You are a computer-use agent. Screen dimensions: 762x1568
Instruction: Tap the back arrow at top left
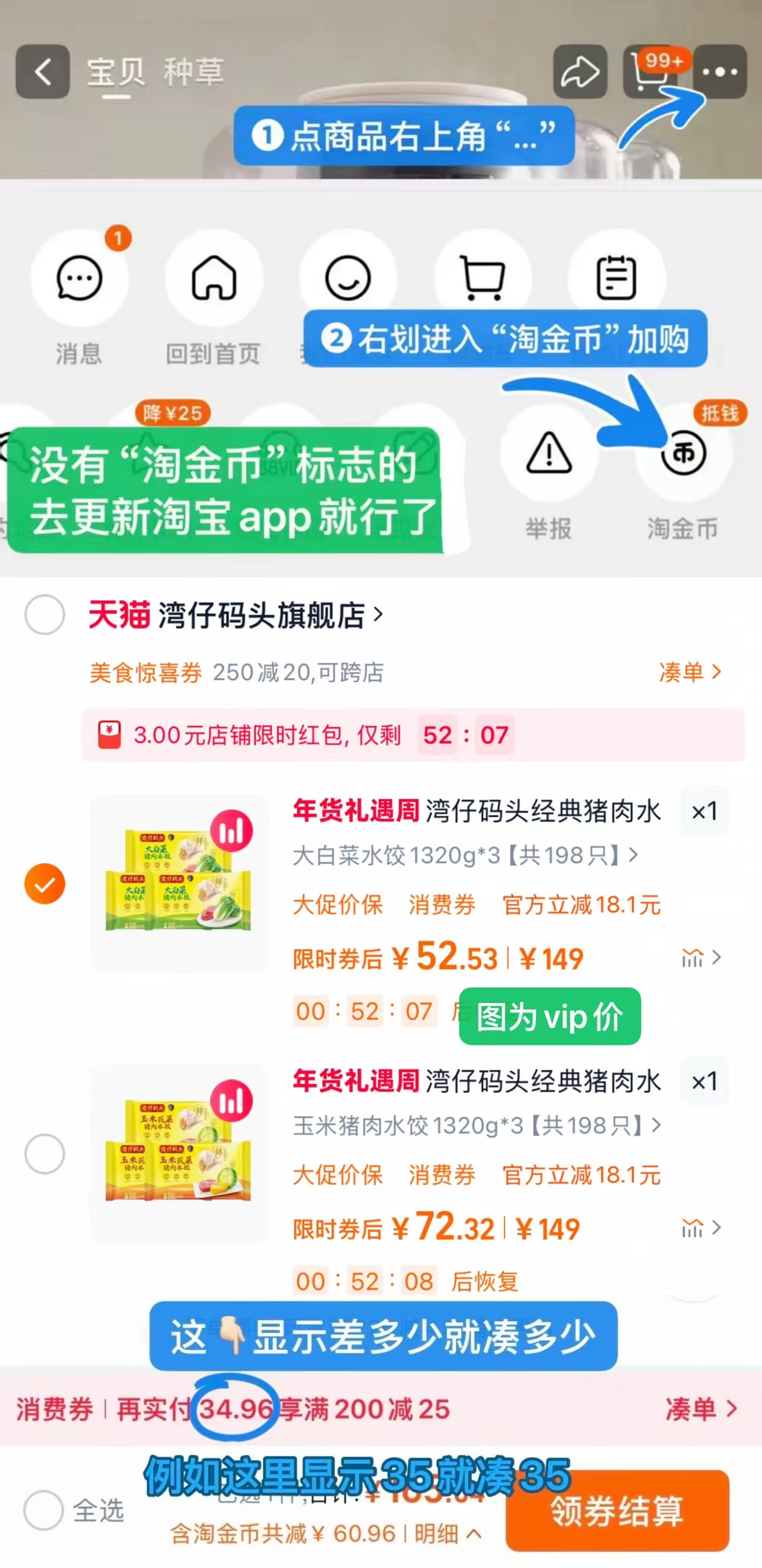coord(41,71)
